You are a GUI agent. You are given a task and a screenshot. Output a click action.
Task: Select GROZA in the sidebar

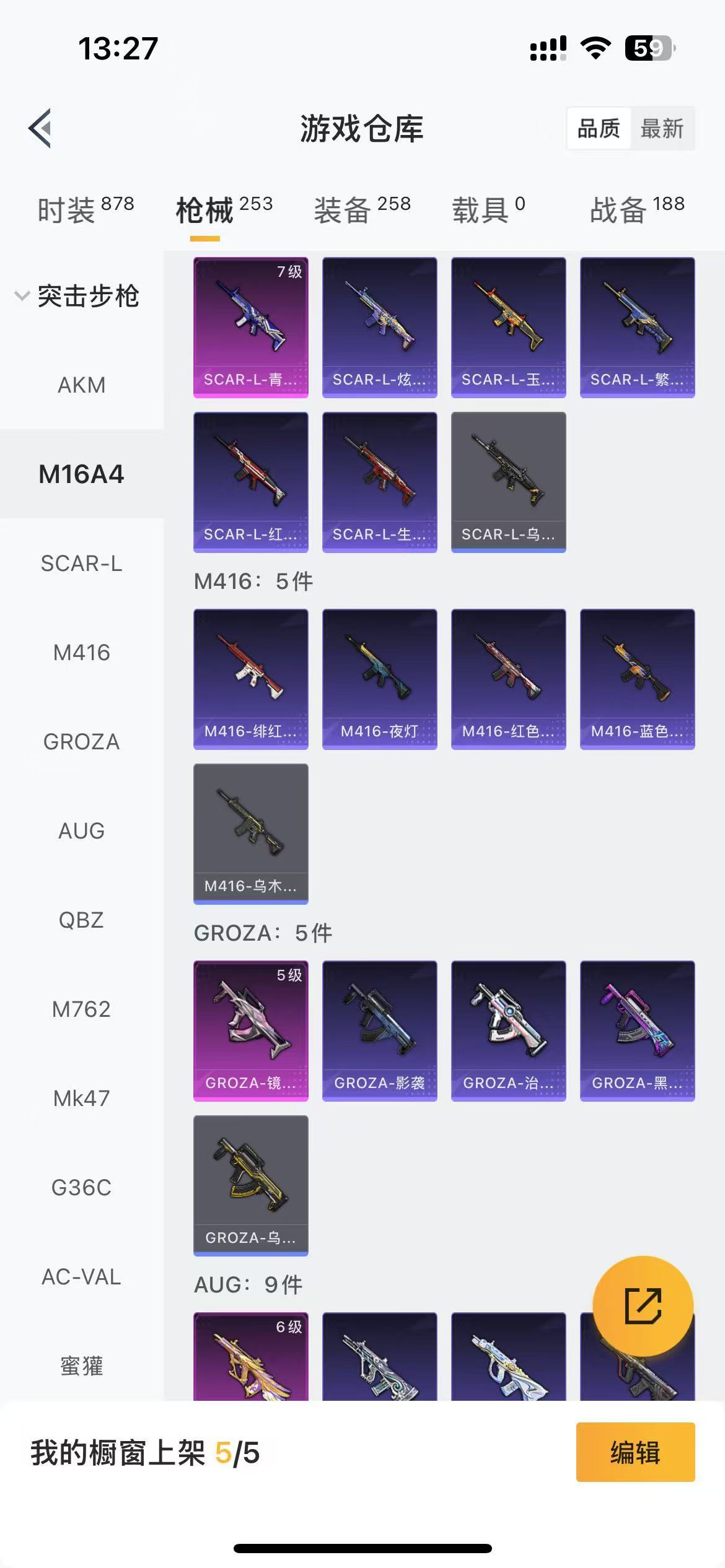pyautogui.click(x=81, y=742)
